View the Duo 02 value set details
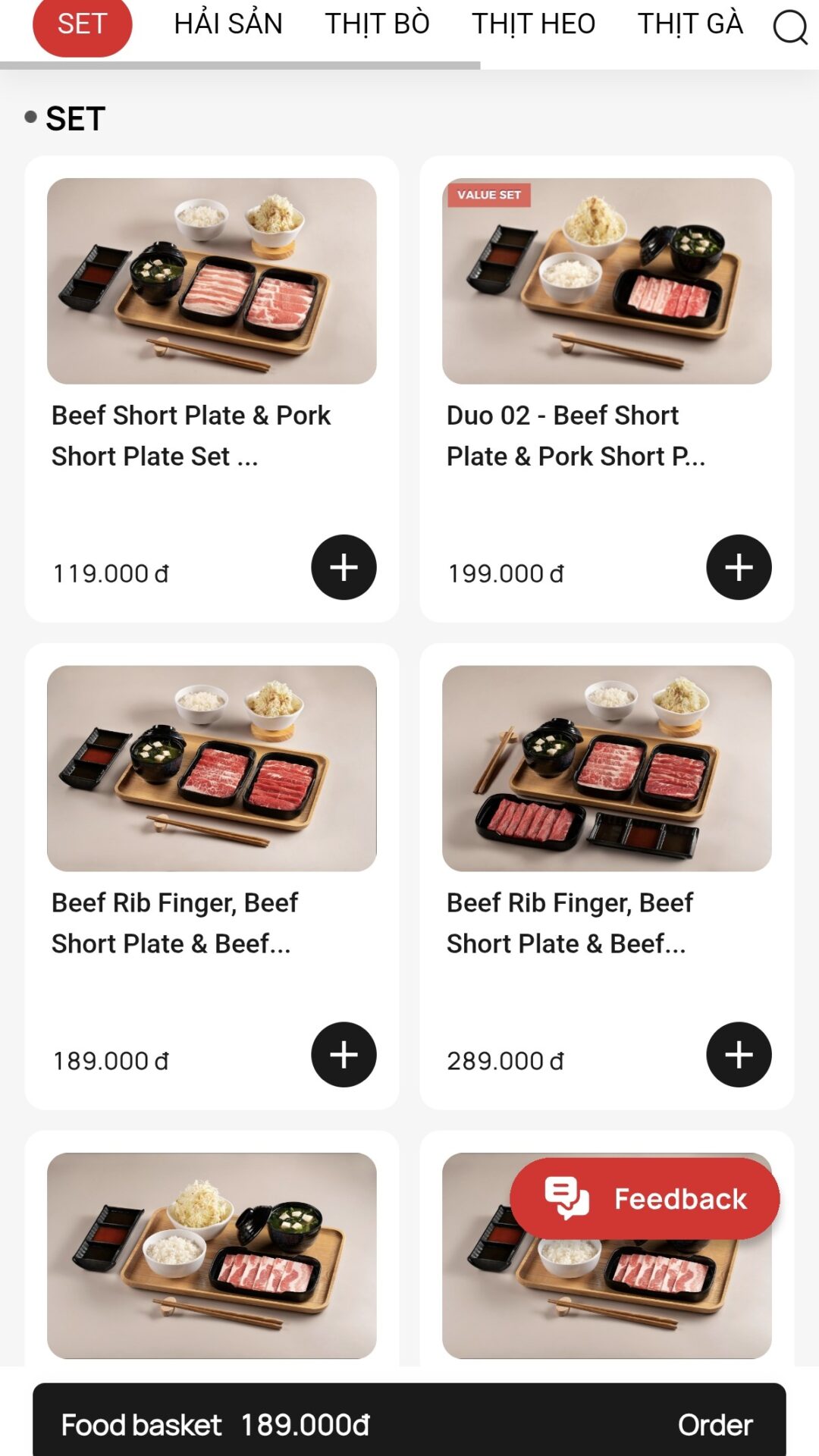 coord(607,281)
